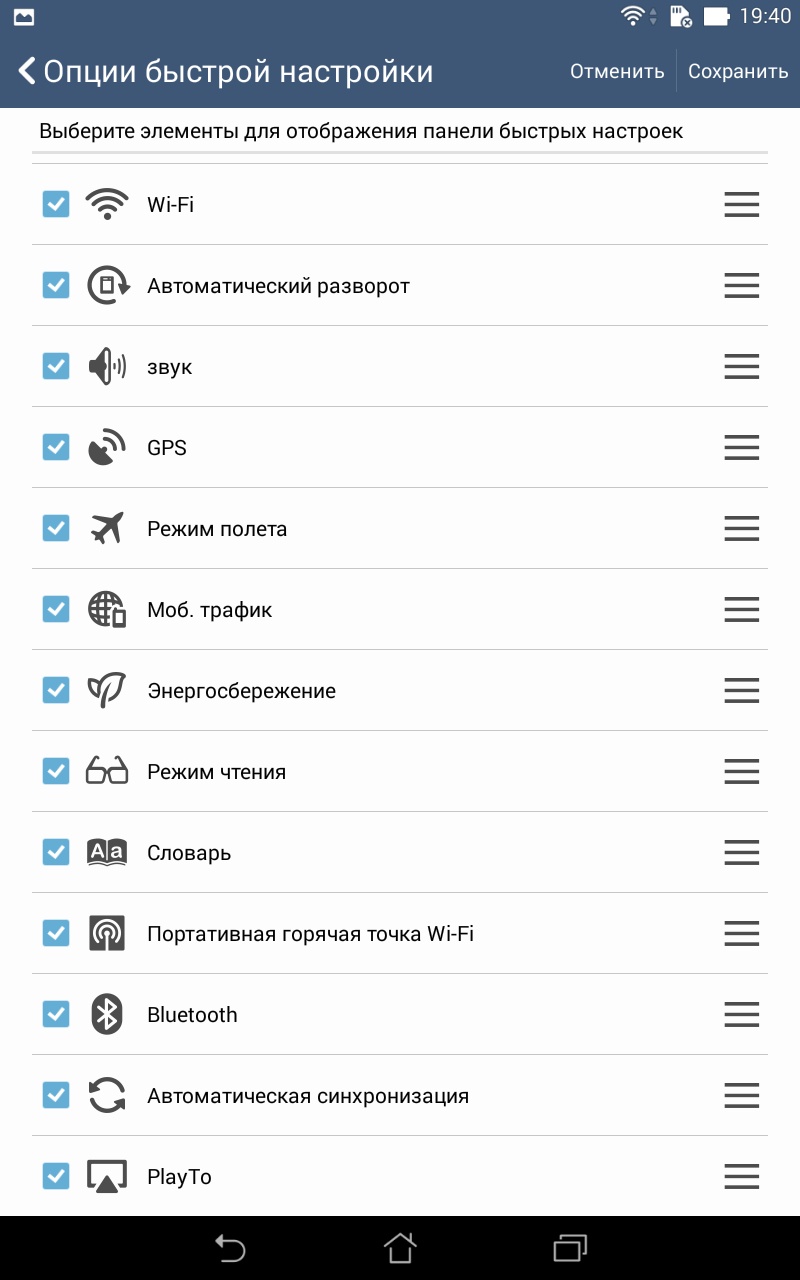
Task: Deselect the Словарь checkbox
Action: point(56,852)
